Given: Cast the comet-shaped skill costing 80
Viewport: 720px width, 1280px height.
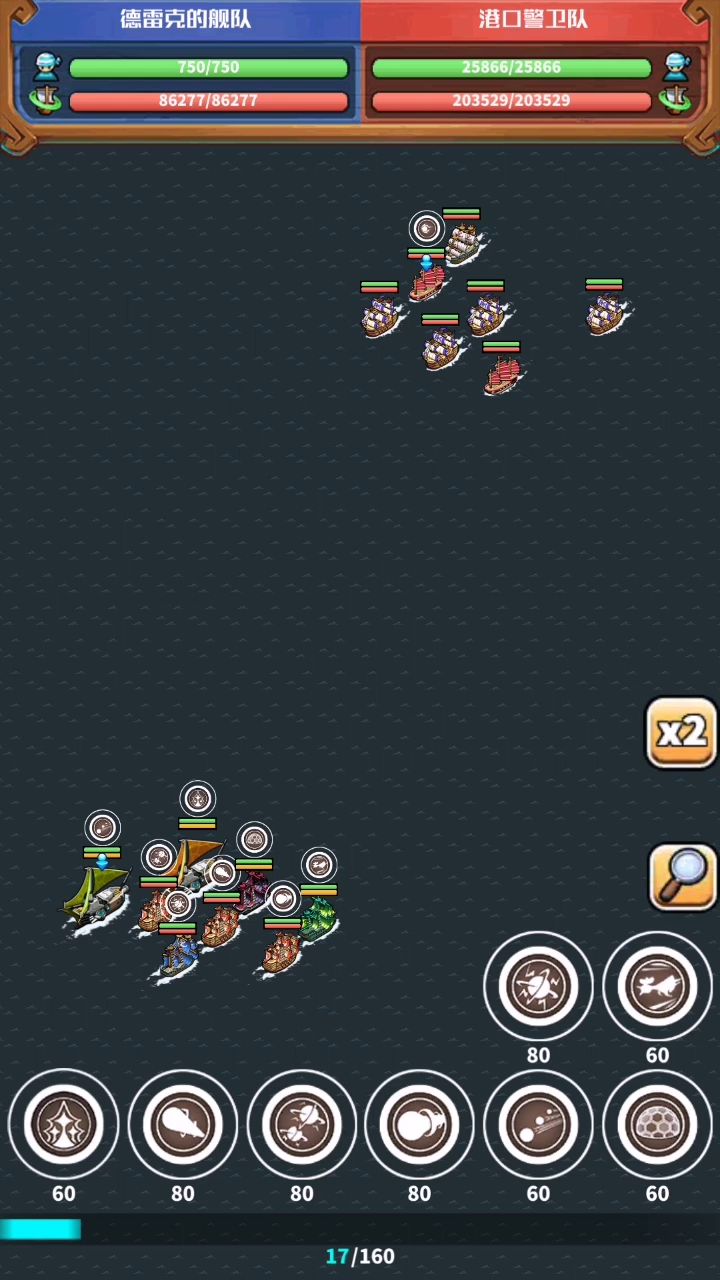Looking at the screenshot, I should click(183, 1124).
